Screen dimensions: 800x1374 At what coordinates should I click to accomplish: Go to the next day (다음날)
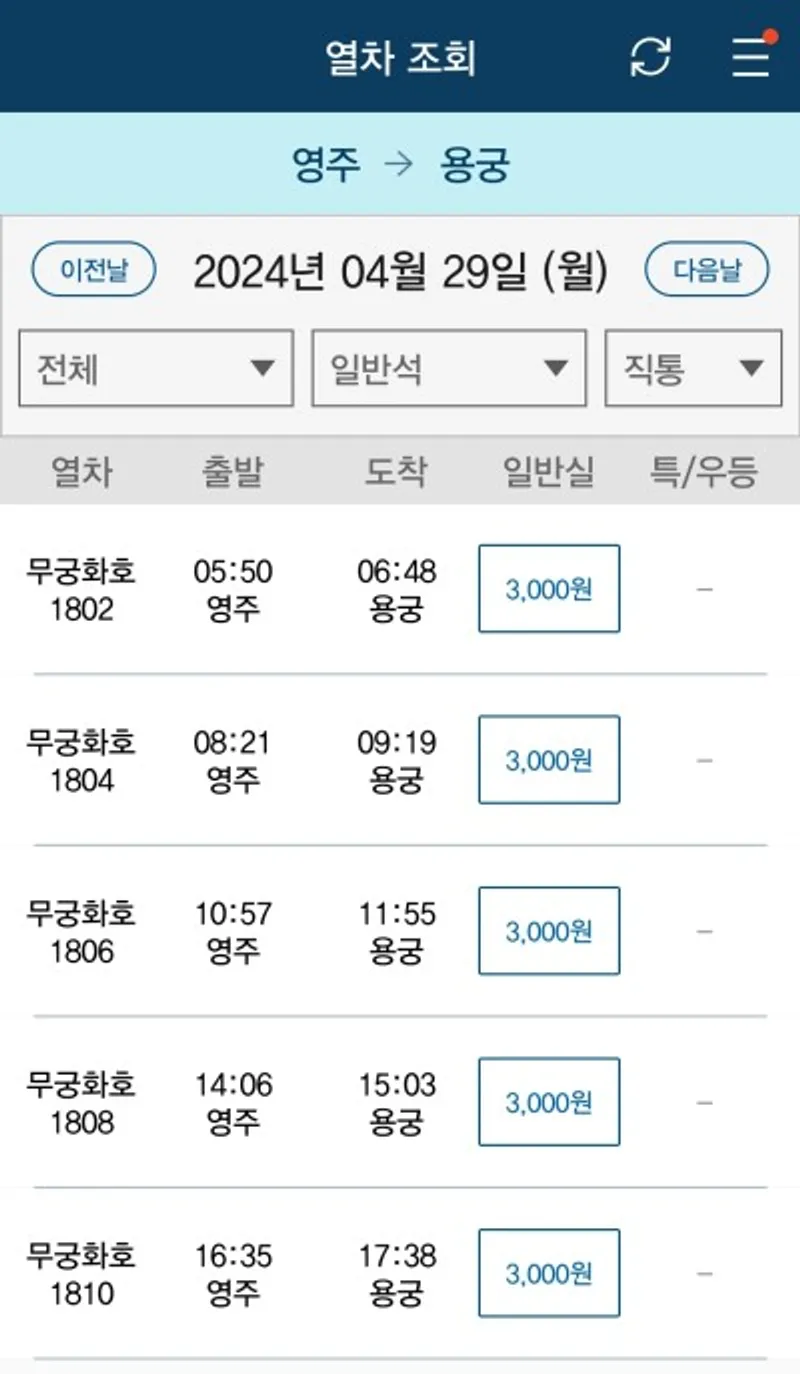(x=707, y=270)
